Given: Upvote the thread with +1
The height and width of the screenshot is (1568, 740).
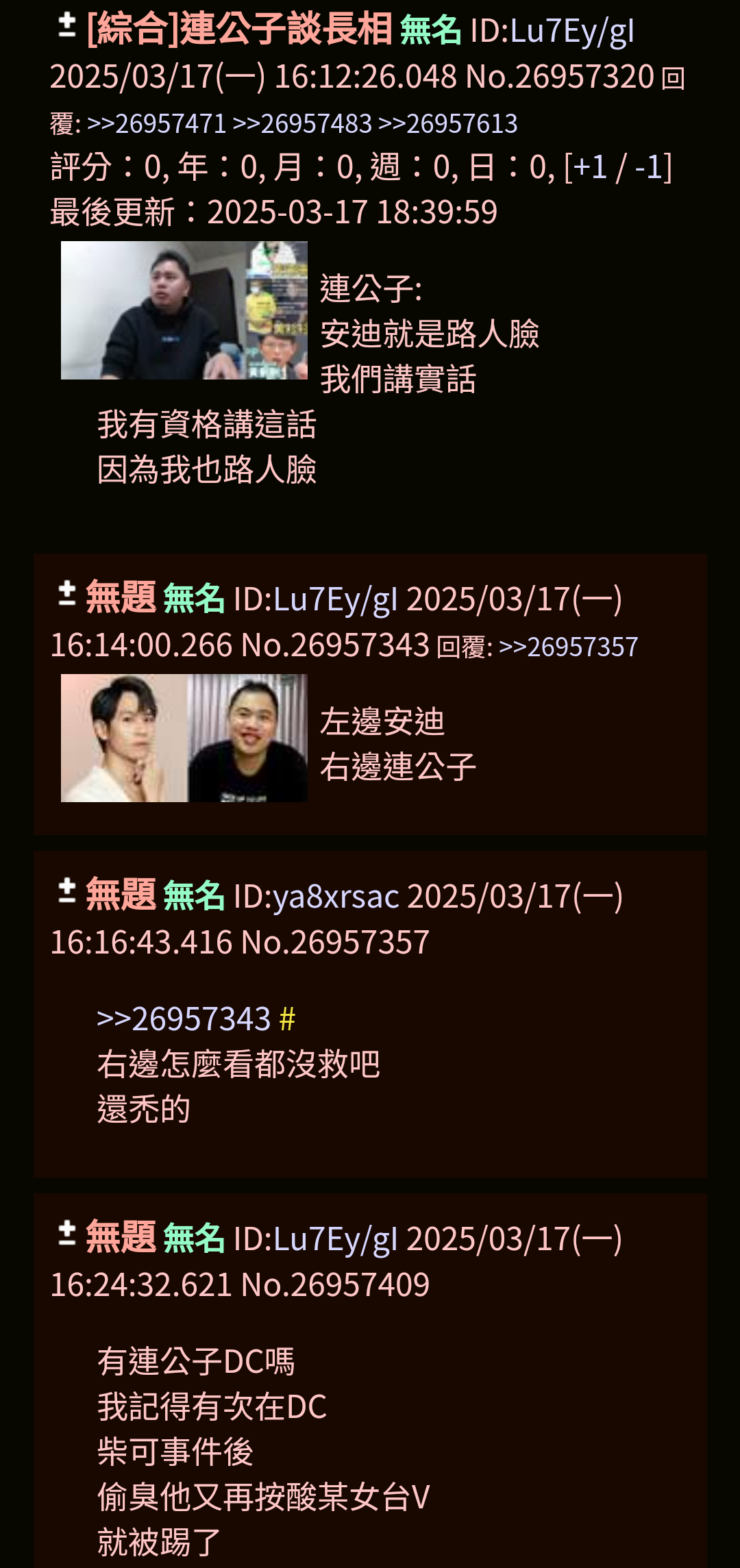Looking at the screenshot, I should click(x=590, y=167).
